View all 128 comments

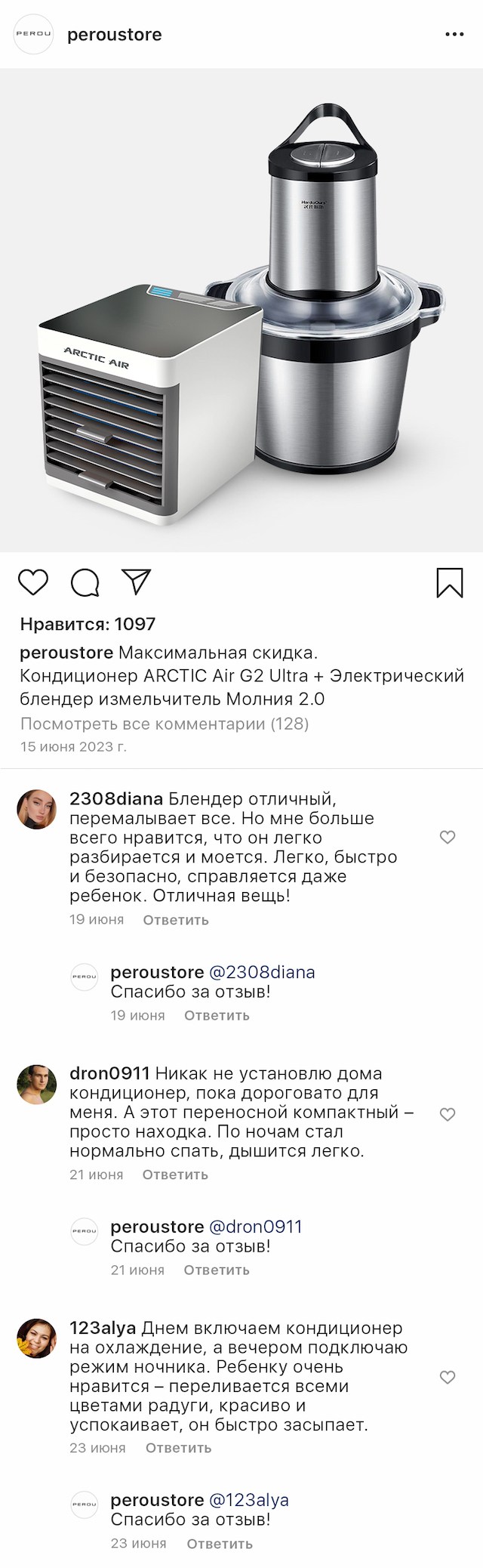point(165,724)
